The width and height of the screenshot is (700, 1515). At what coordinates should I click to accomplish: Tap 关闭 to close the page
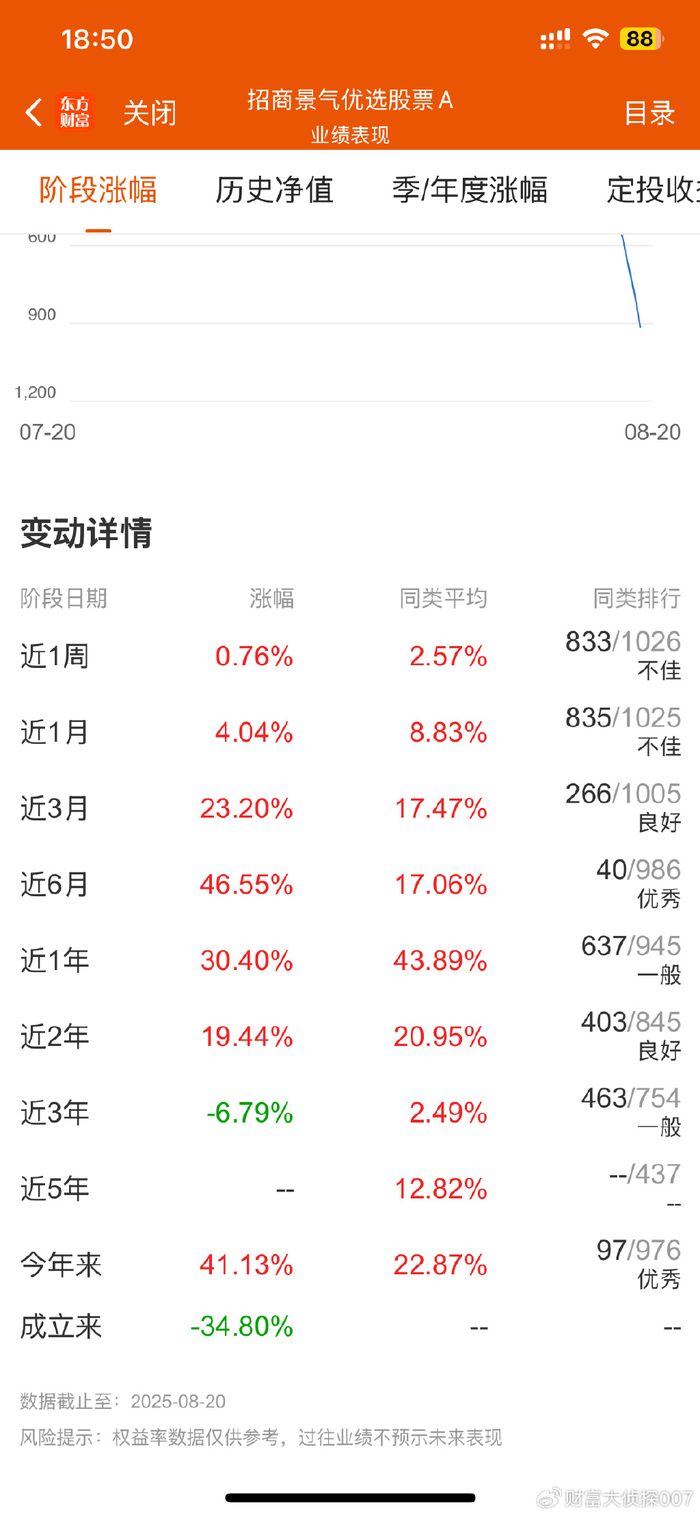pos(150,113)
